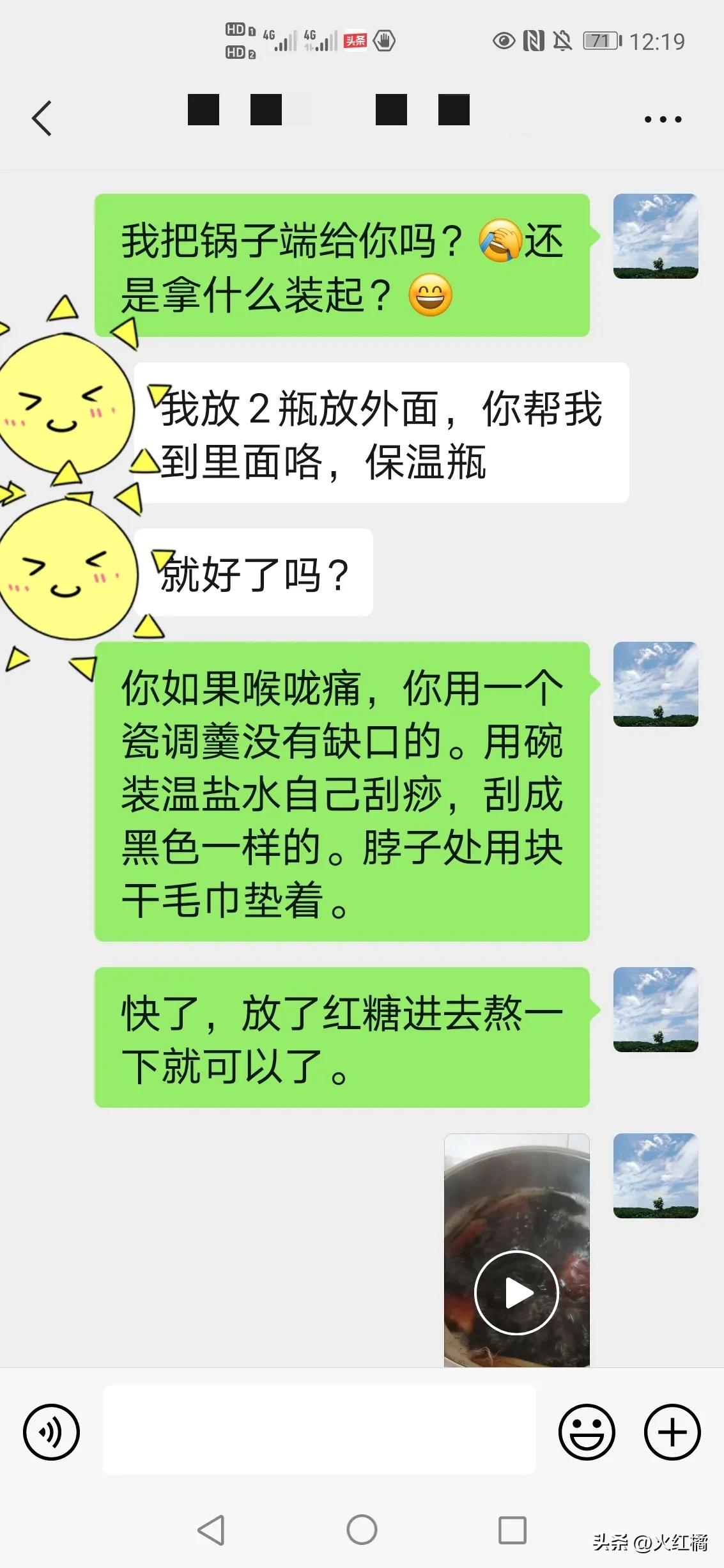This screenshot has width=724, height=1568.
Task: Open more functions with the plus icon
Action: click(x=672, y=1432)
